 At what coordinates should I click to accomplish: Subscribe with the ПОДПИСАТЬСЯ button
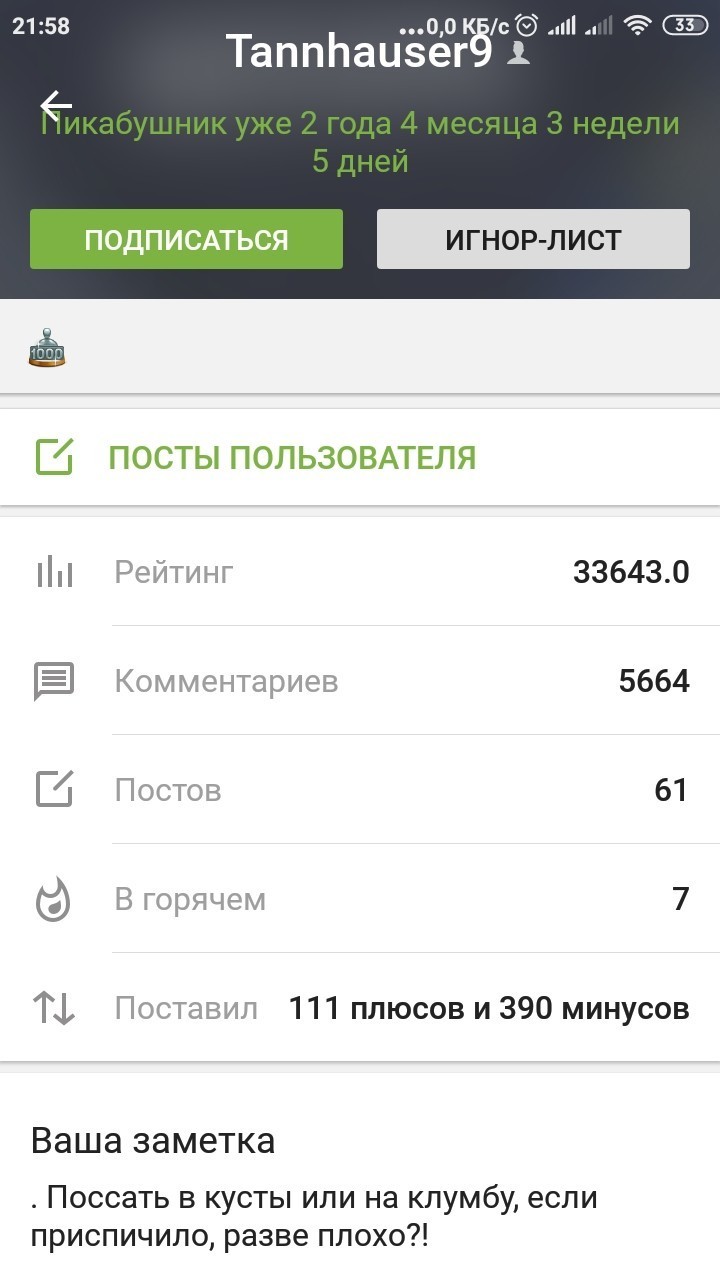point(186,239)
